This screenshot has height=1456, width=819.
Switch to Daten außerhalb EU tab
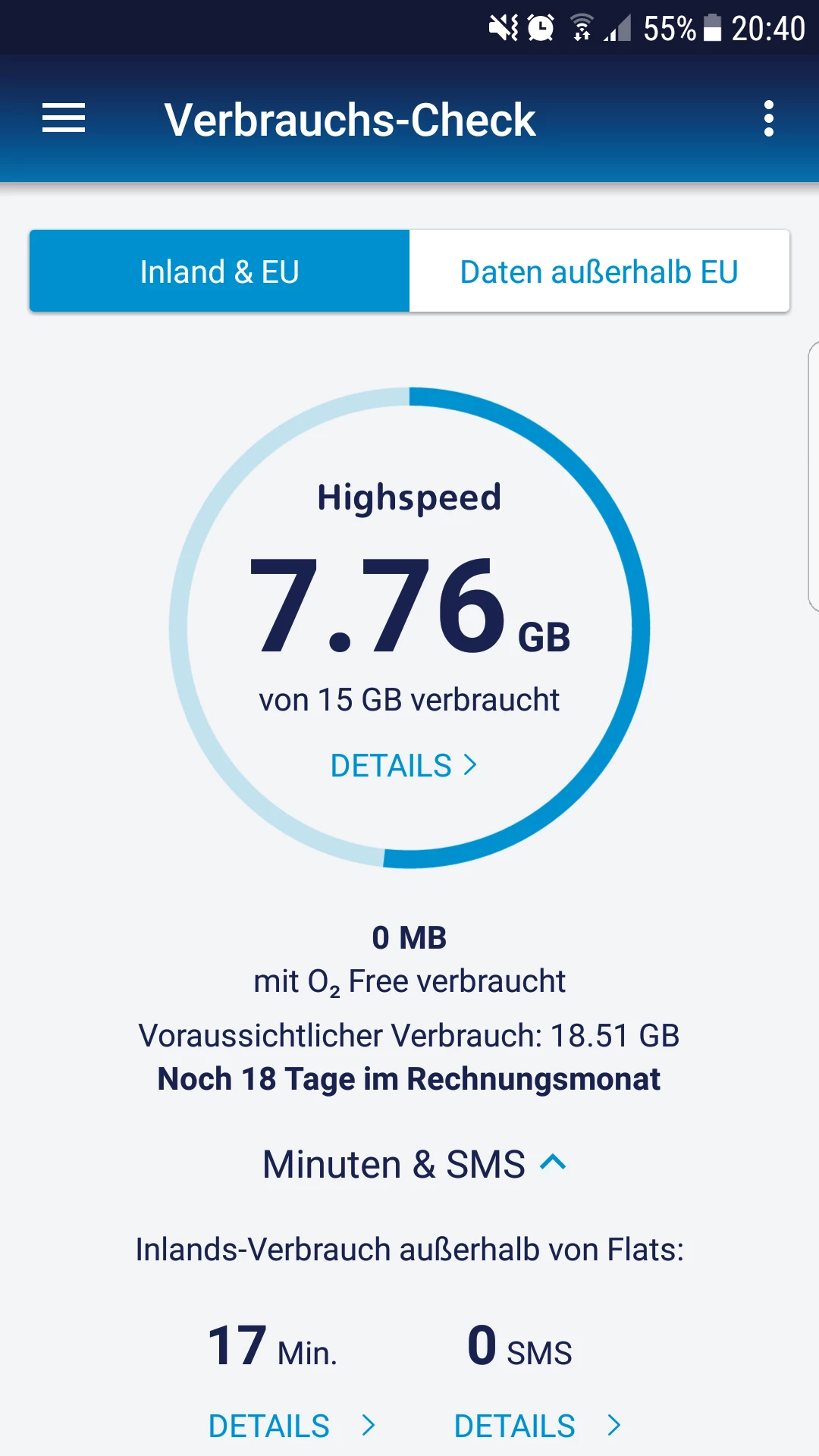[x=599, y=271]
